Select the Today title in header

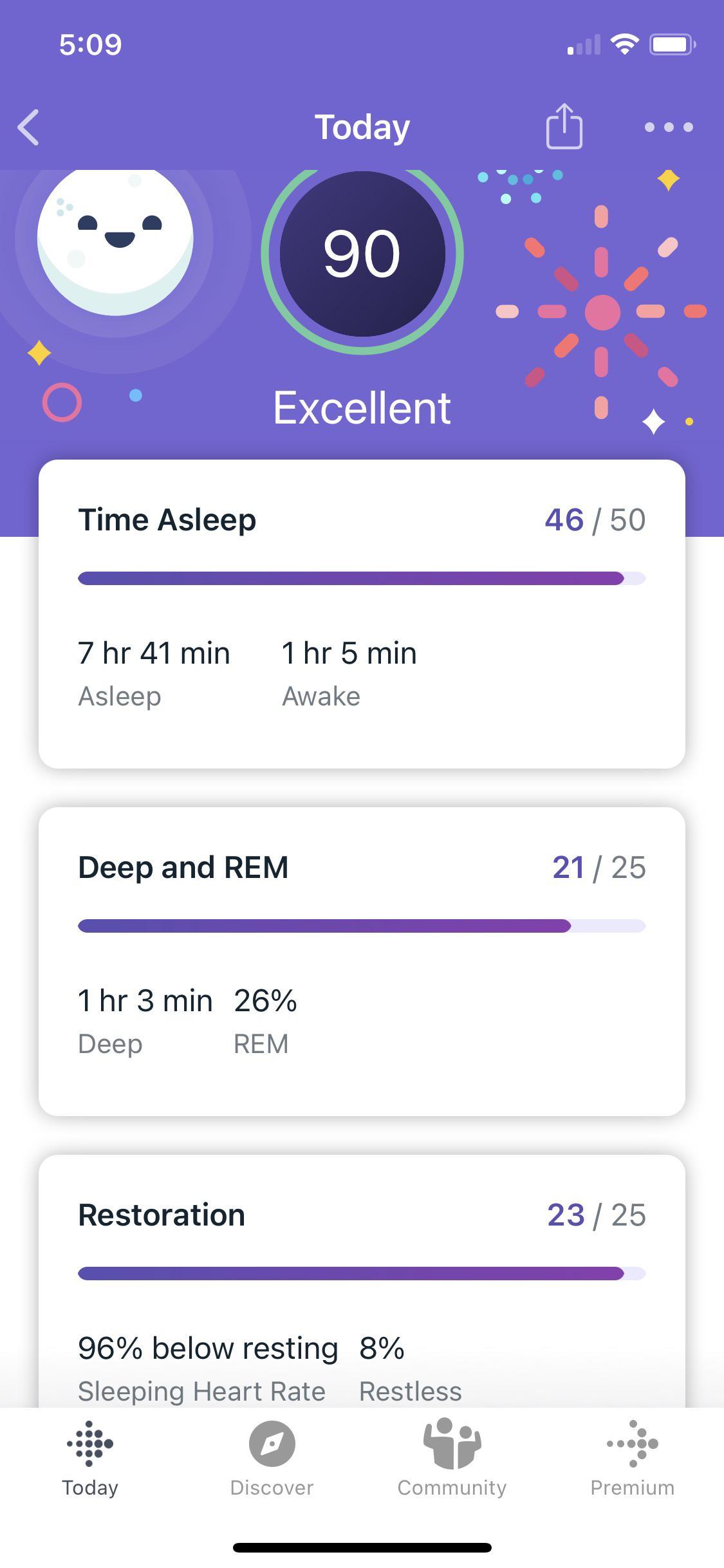[x=362, y=126]
